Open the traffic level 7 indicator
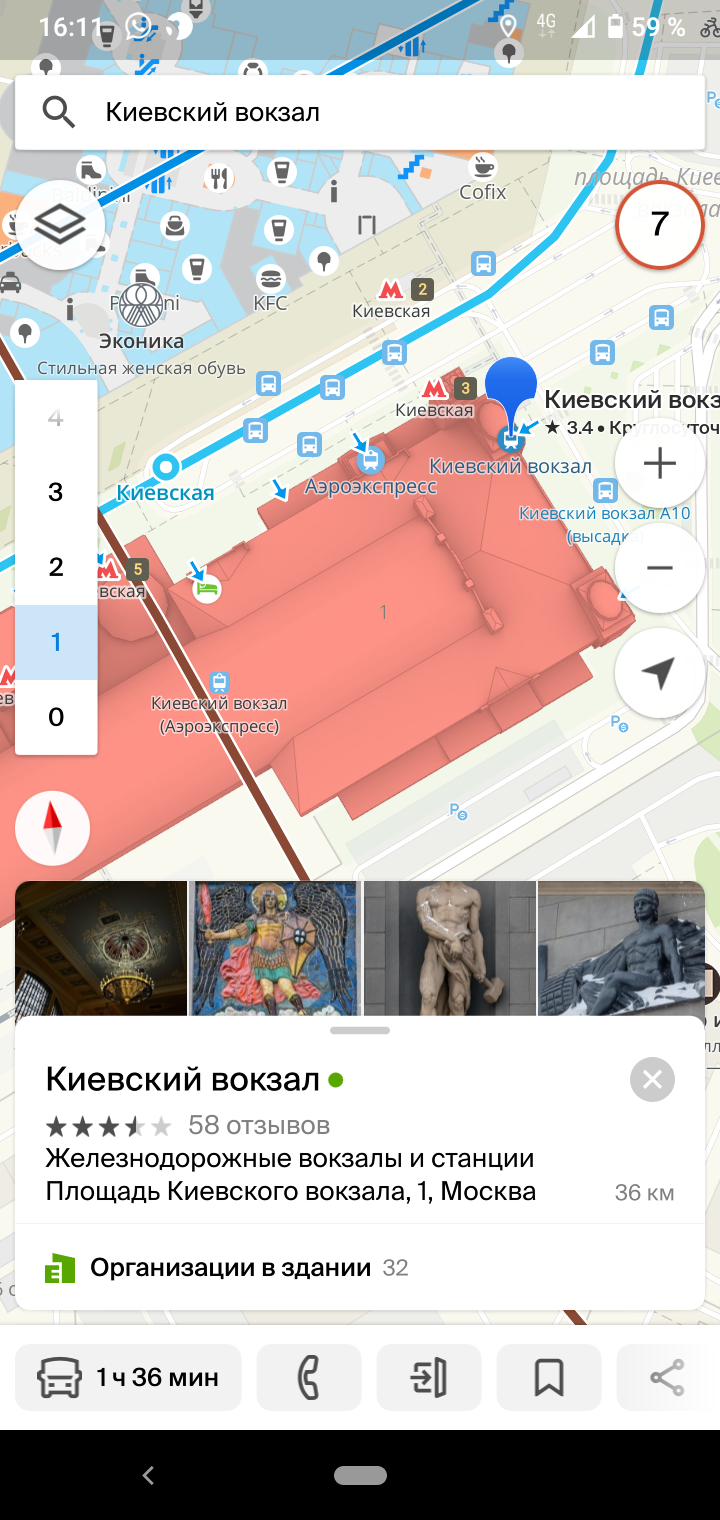The width and height of the screenshot is (720, 1520). pyautogui.click(x=660, y=225)
